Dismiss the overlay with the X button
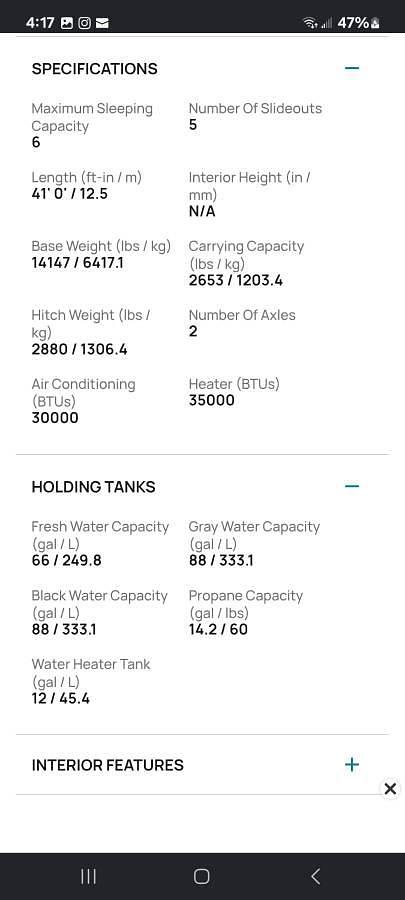 click(x=390, y=789)
